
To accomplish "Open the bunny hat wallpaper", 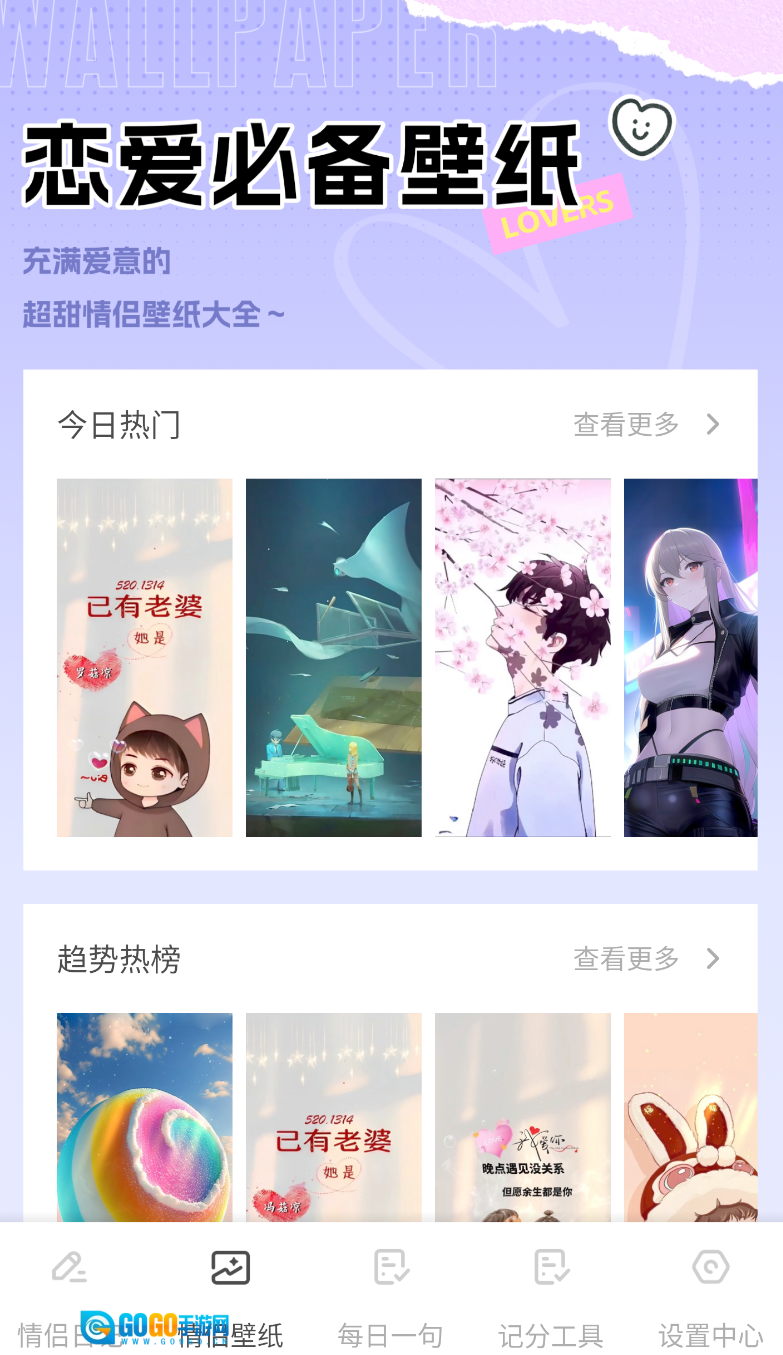I will (x=690, y=1117).
